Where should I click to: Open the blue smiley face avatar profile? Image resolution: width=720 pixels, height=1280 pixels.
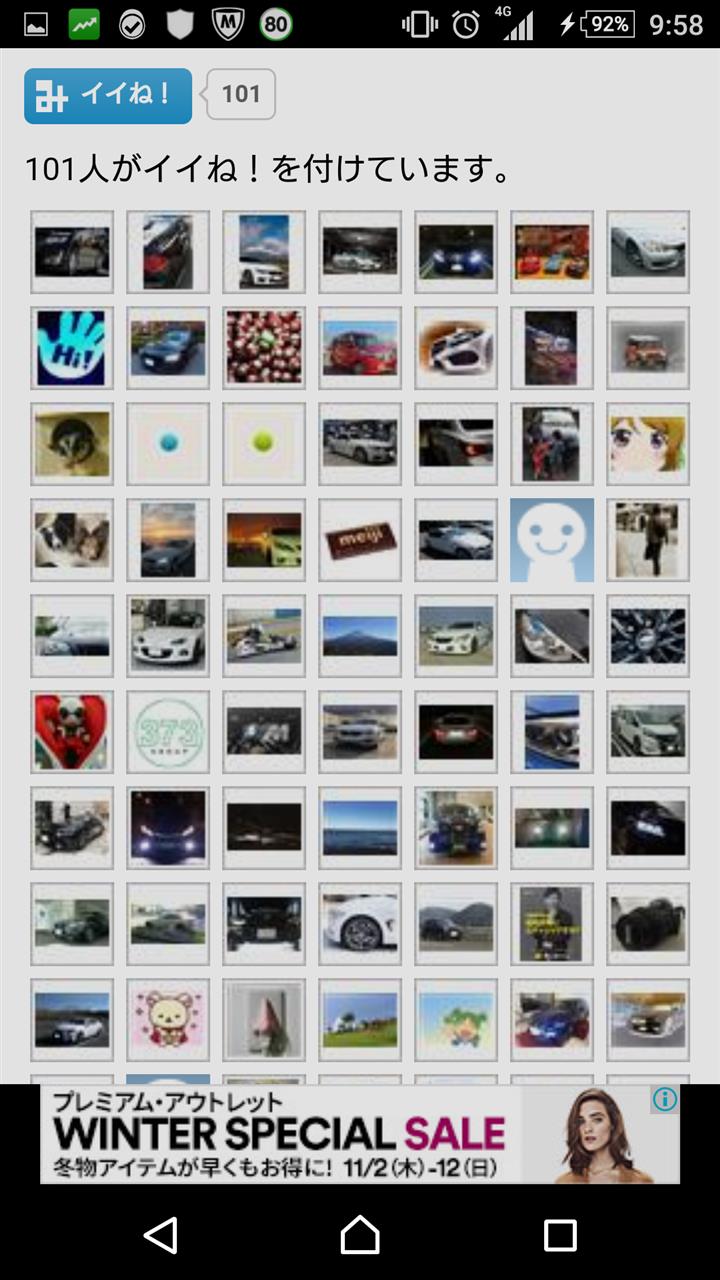coord(552,540)
